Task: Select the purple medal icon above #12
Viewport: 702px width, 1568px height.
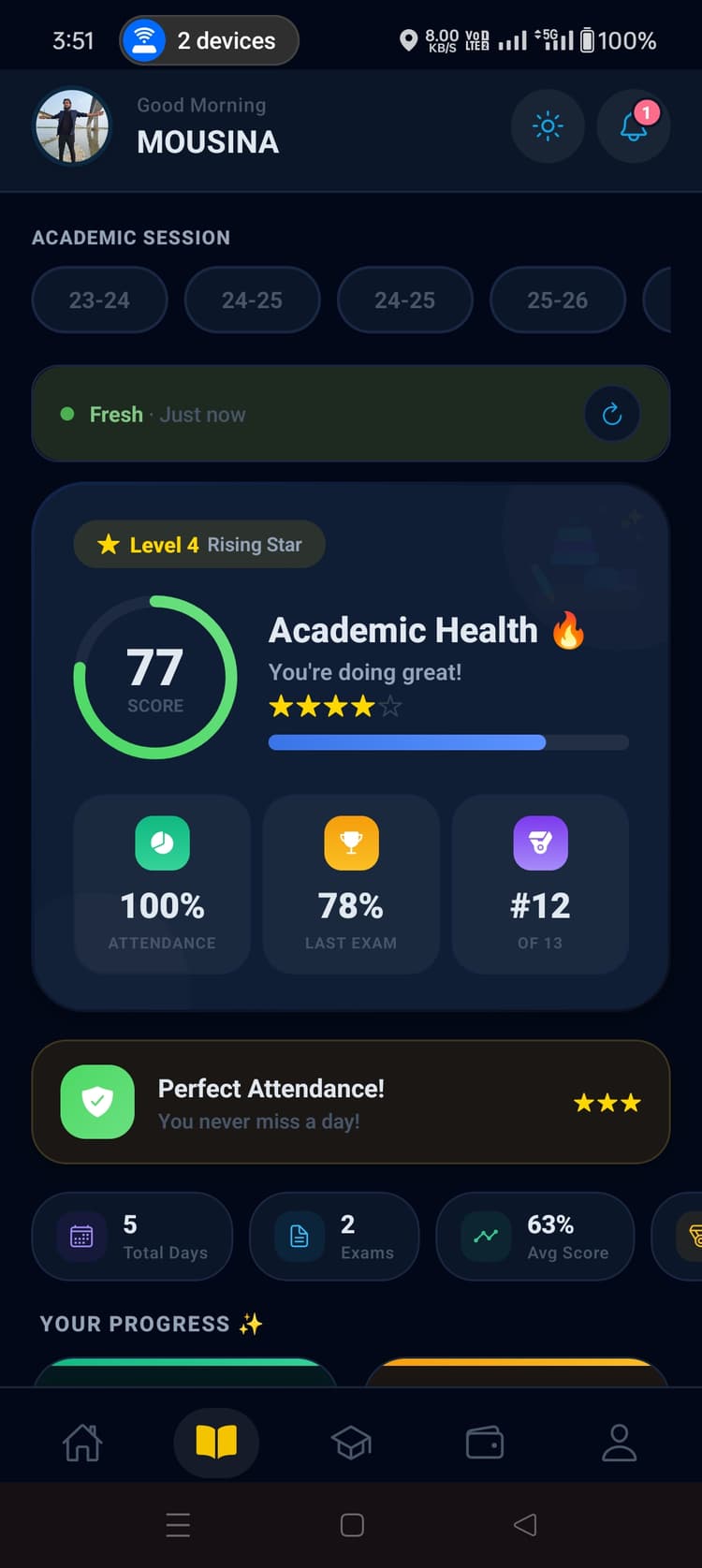Action: (540, 843)
